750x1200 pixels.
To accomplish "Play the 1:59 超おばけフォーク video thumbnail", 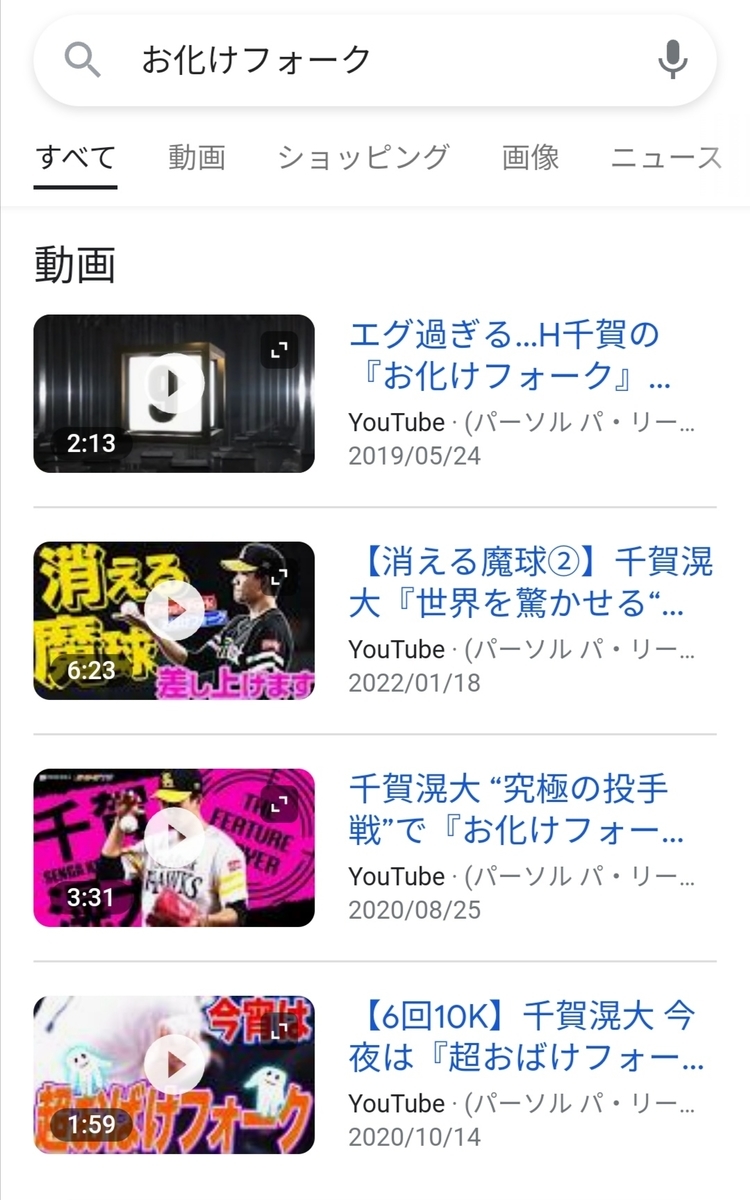I will click(174, 1075).
